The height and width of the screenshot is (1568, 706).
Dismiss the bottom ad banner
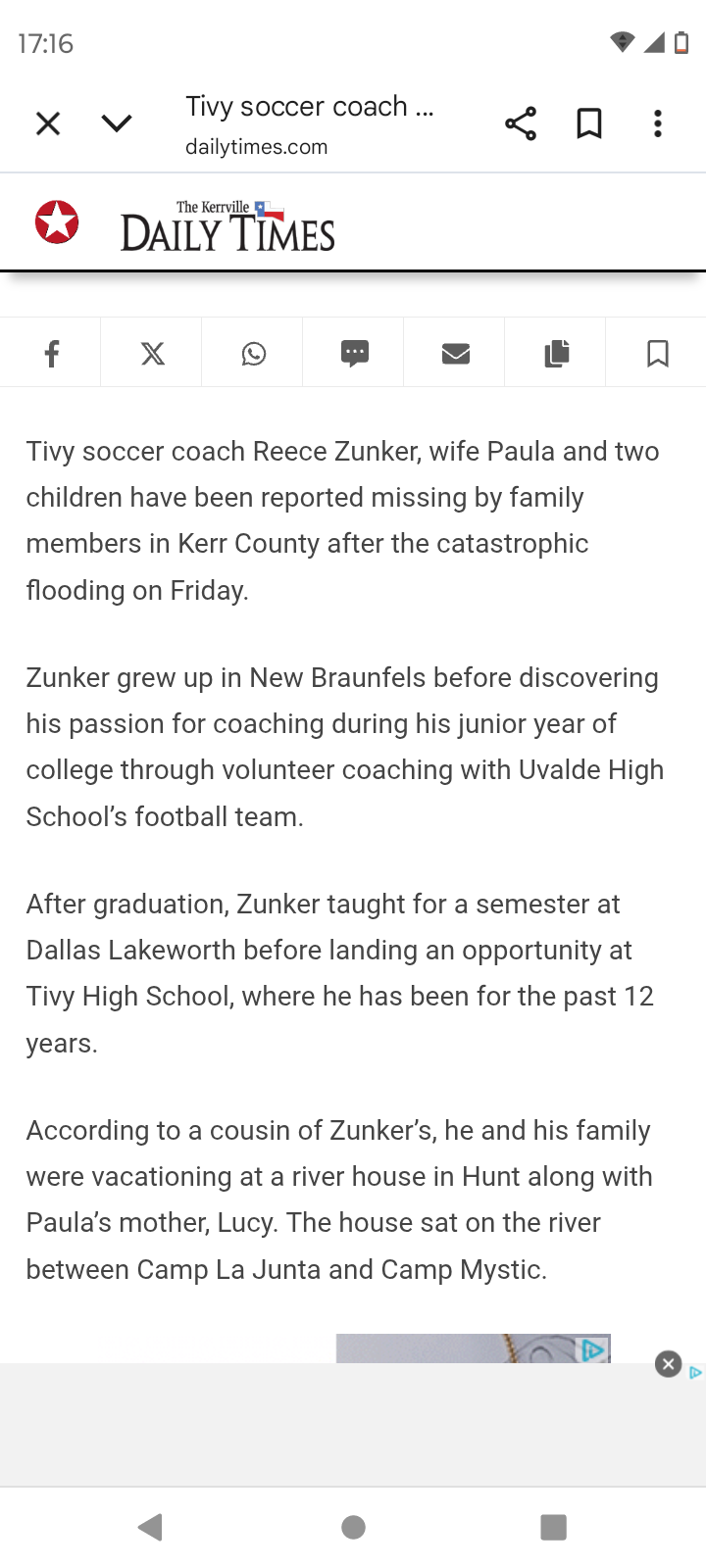click(x=668, y=1364)
